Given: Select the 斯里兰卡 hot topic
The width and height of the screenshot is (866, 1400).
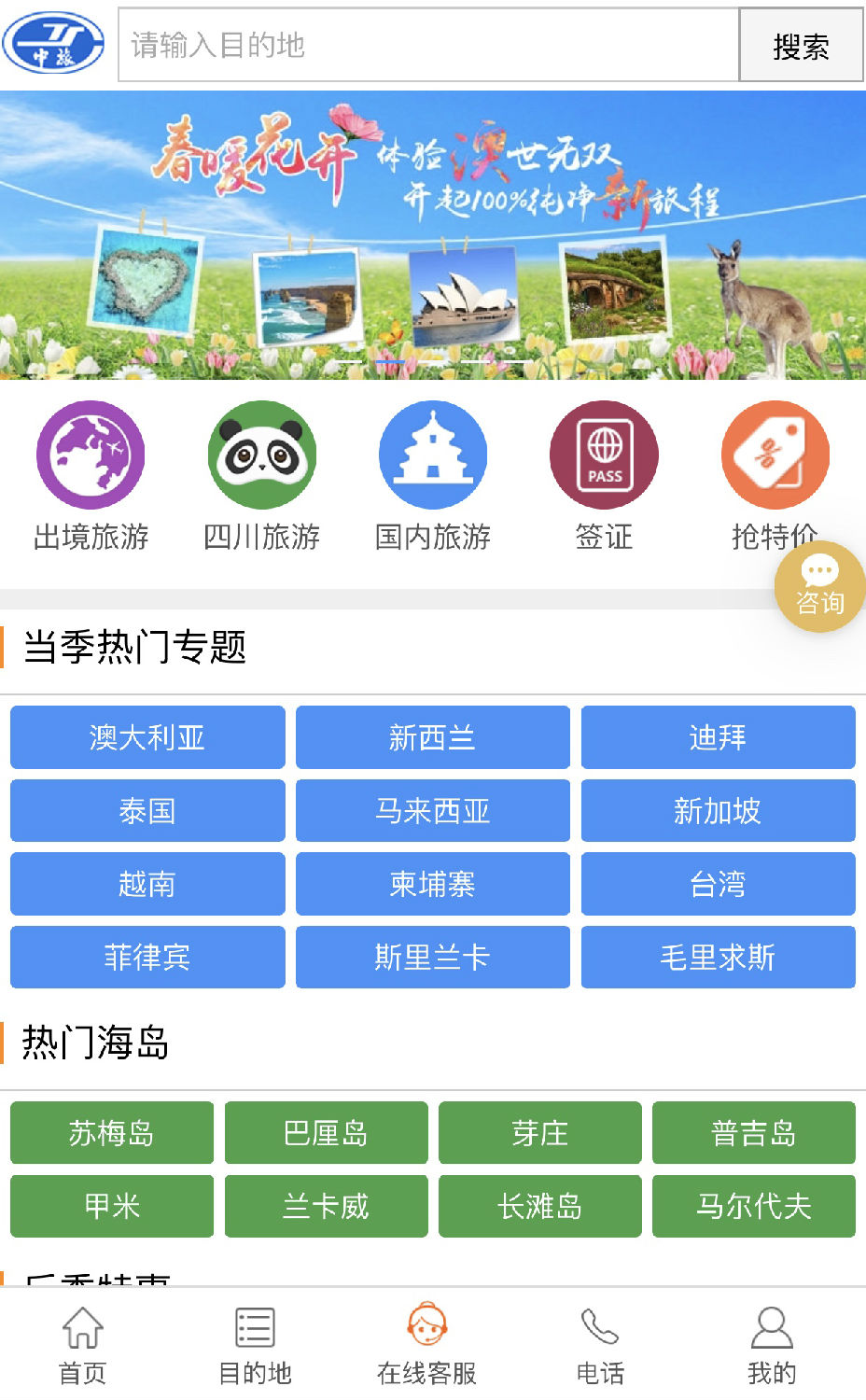Looking at the screenshot, I should tap(433, 957).
